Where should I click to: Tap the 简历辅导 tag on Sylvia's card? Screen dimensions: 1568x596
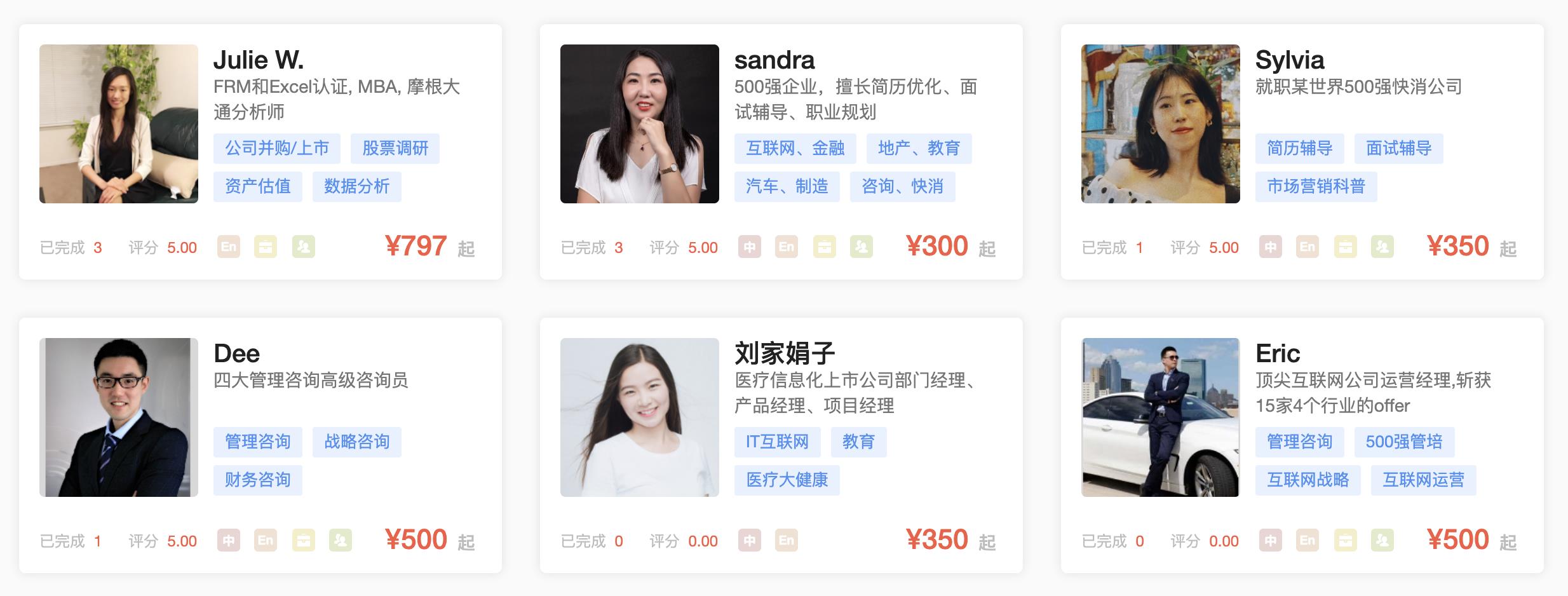tap(1299, 149)
